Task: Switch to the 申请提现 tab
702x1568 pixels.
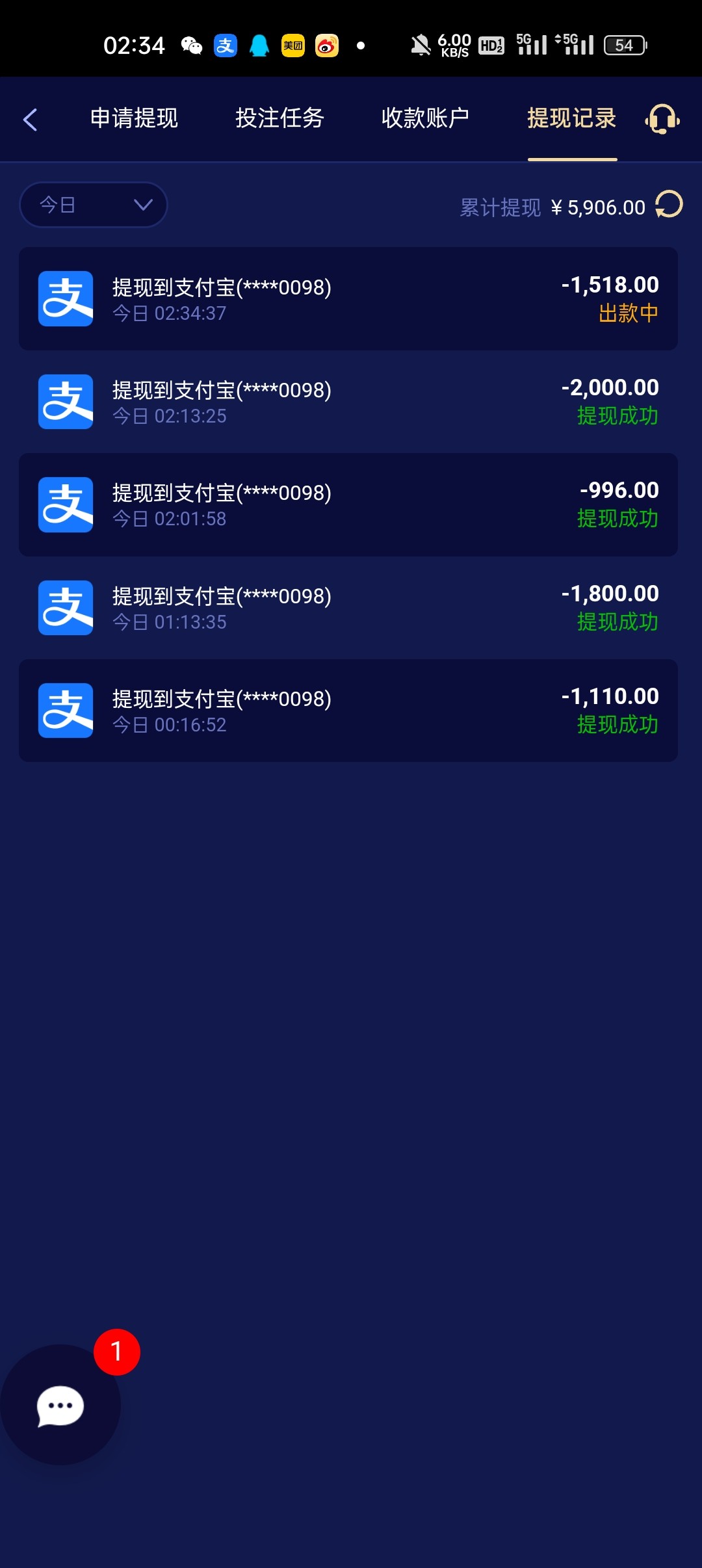Action: (134, 118)
